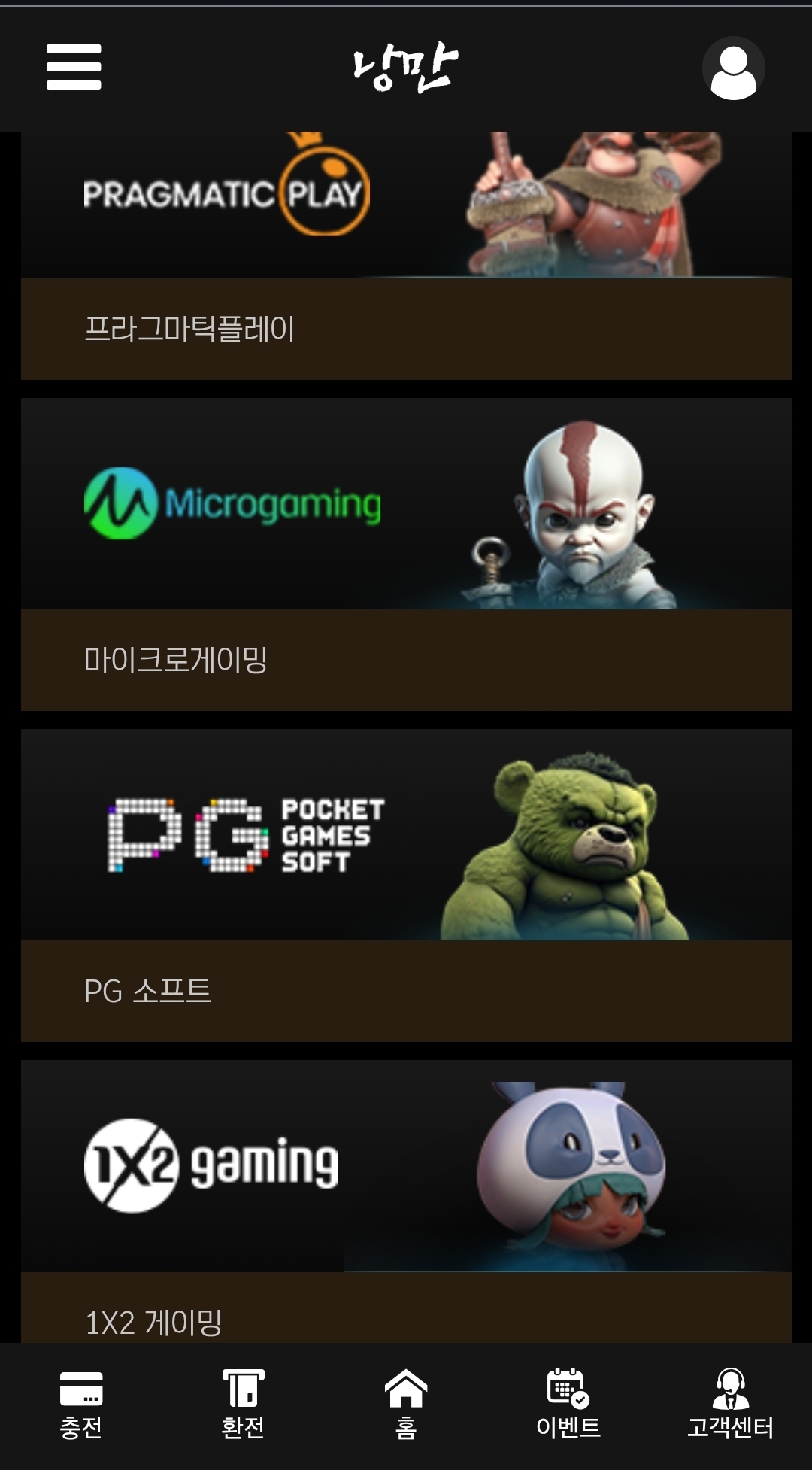This screenshot has height=1470, width=812.
Task: Open the 프라그마틱플레이 provider card
Action: 406,256
